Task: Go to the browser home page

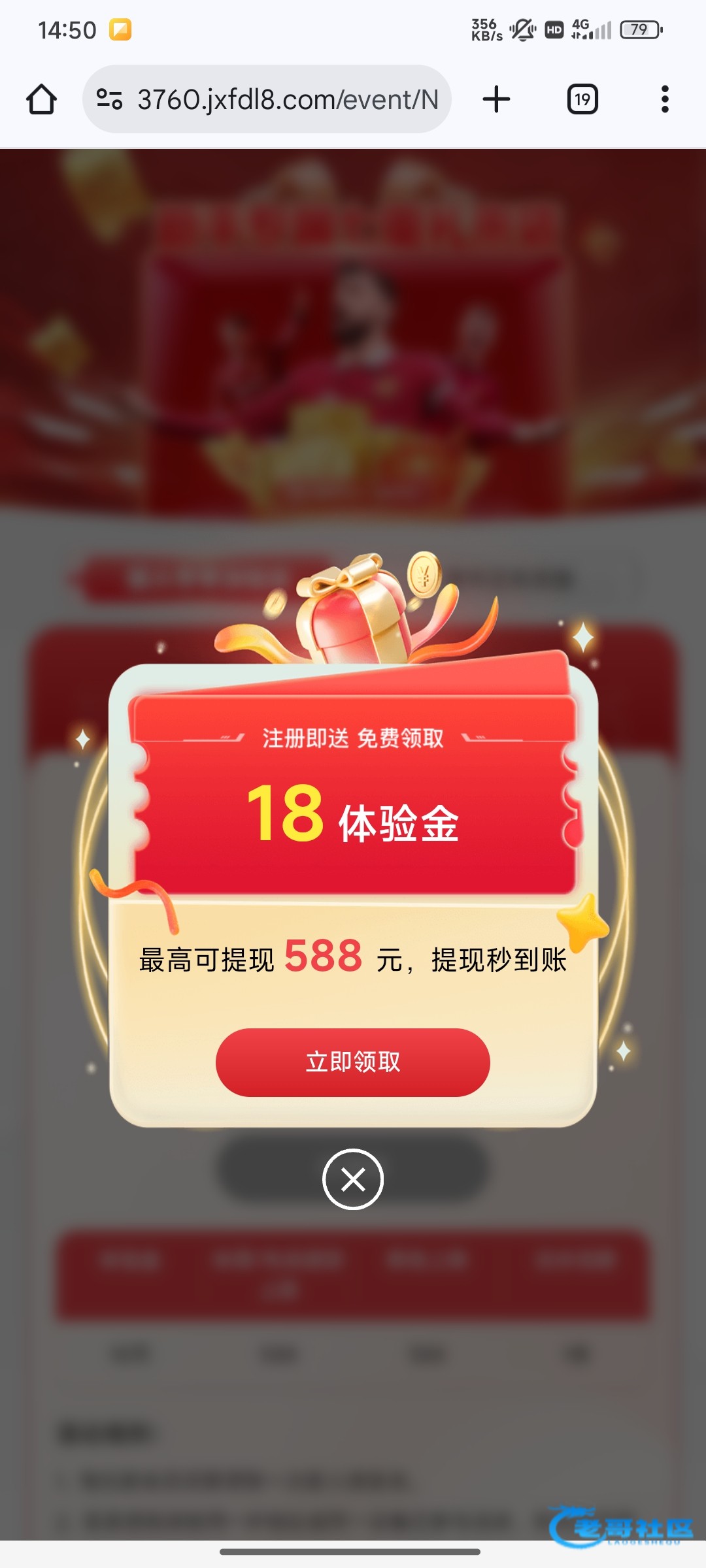Action: (x=41, y=99)
